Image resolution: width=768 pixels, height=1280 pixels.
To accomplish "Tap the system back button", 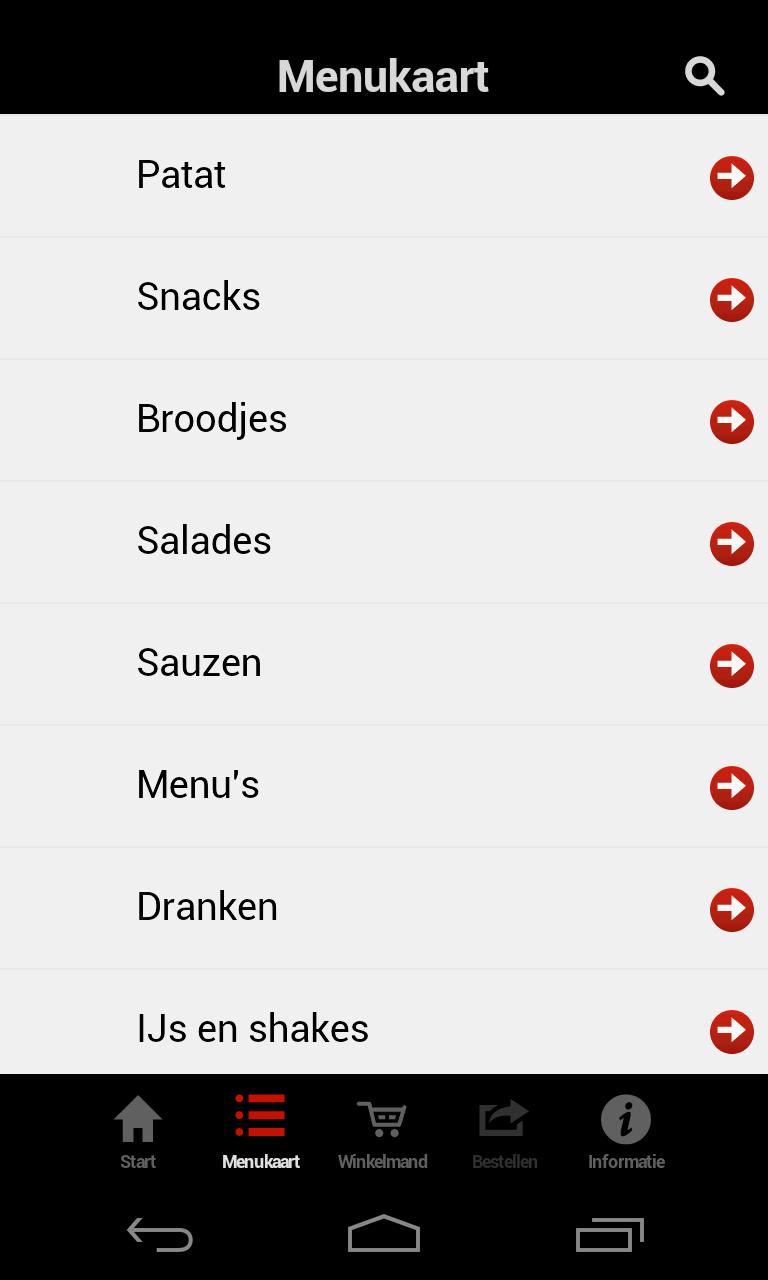I will [160, 1235].
